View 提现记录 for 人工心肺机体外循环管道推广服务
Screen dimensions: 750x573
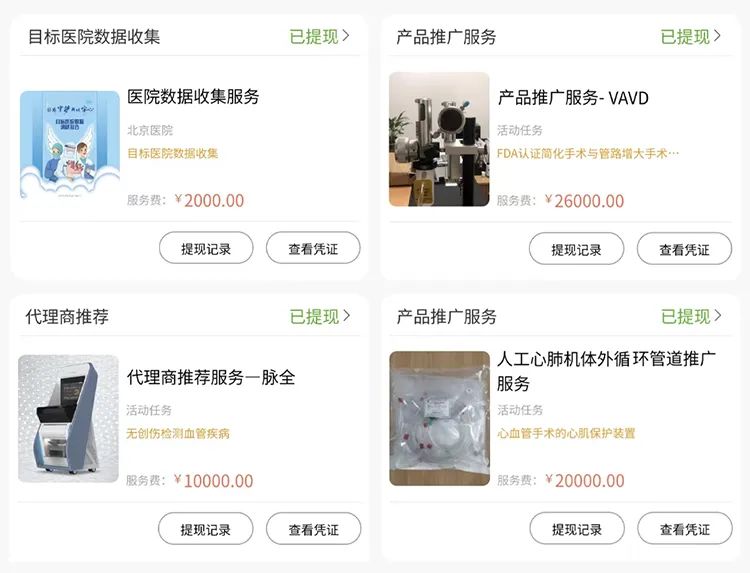pyautogui.click(x=576, y=530)
